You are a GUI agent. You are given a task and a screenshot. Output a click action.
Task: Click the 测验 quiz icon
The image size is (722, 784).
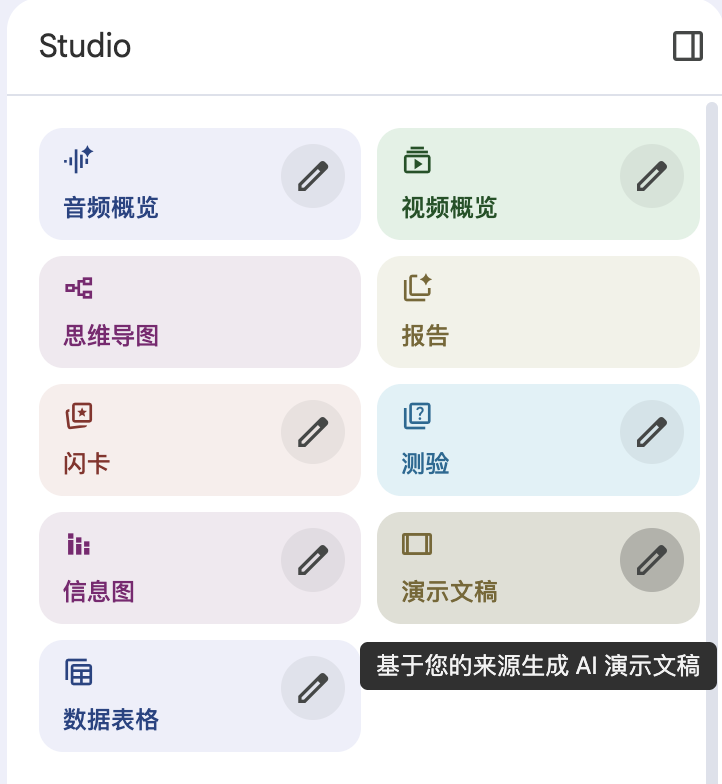point(417,416)
